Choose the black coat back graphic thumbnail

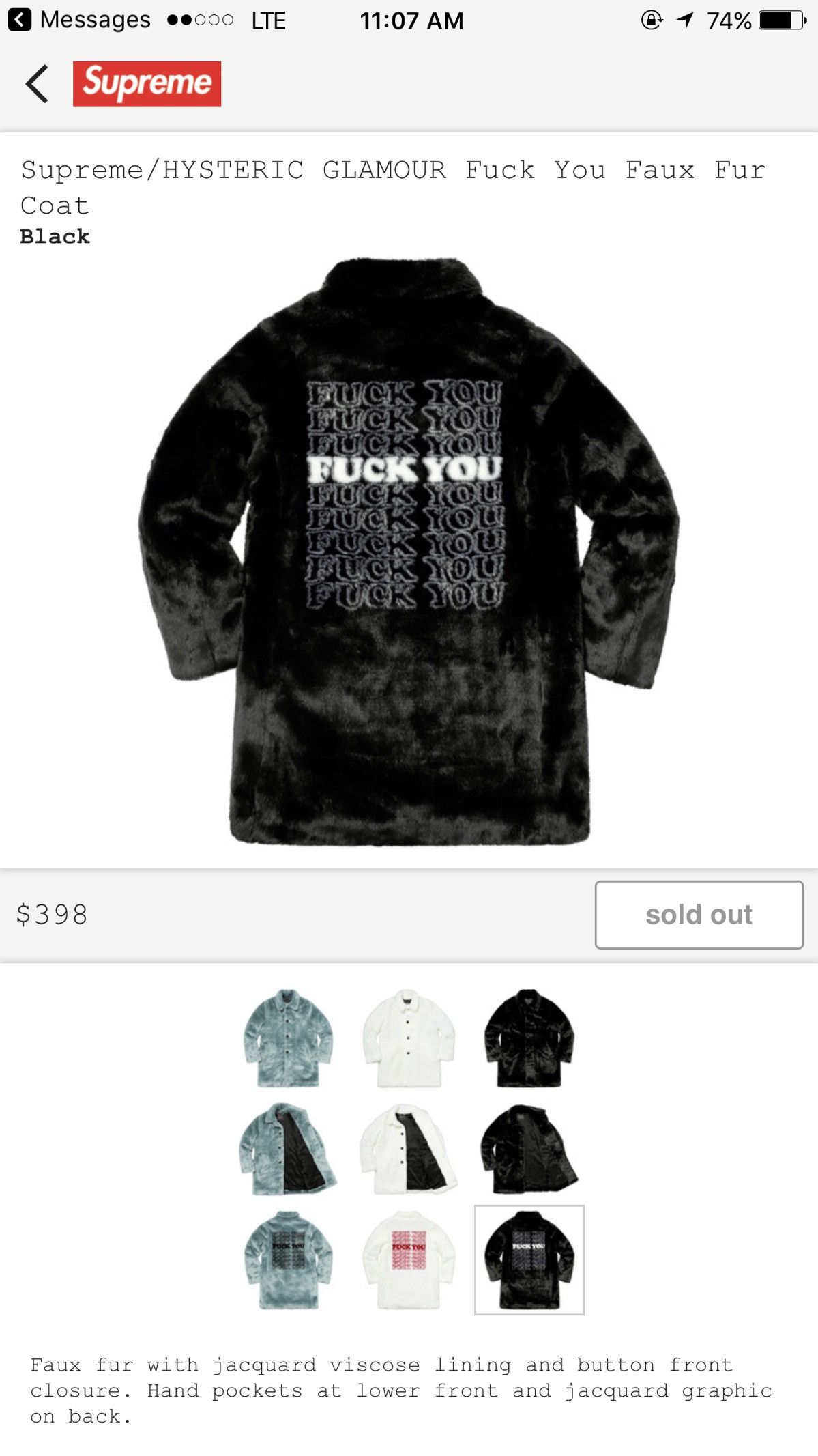[529, 1260]
